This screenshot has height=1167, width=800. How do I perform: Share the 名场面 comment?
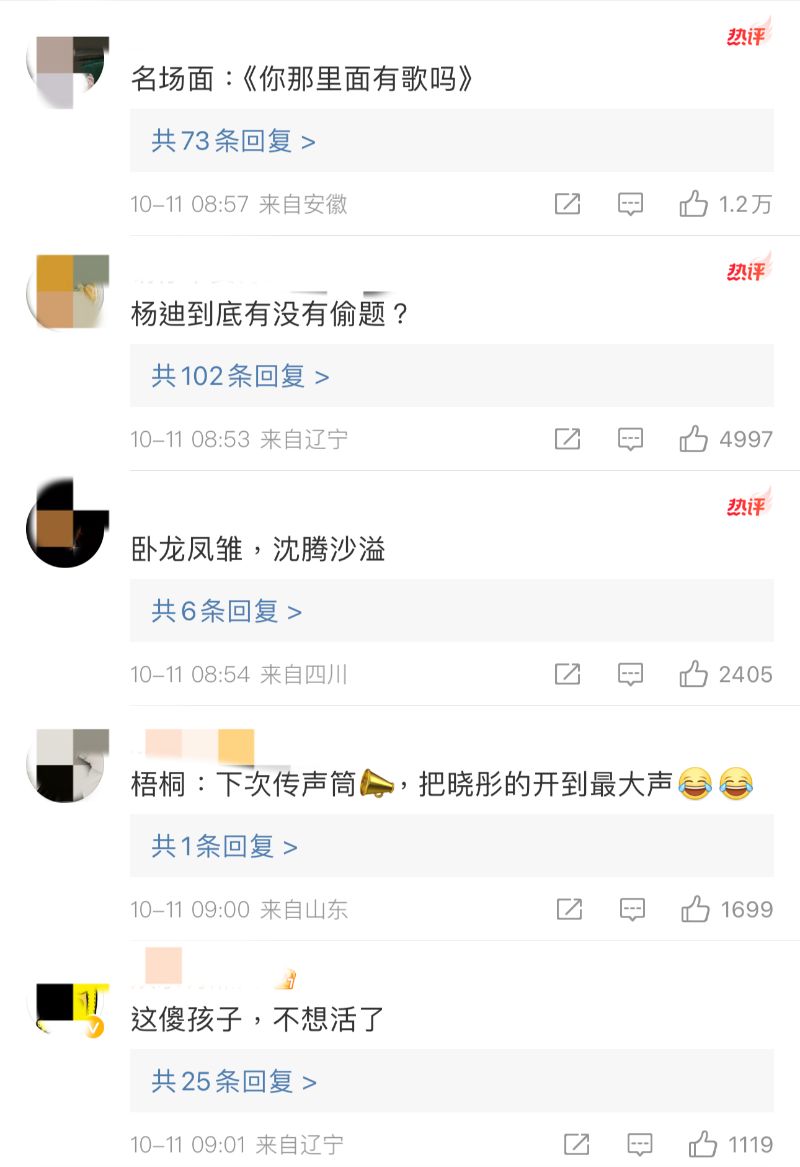[567, 204]
